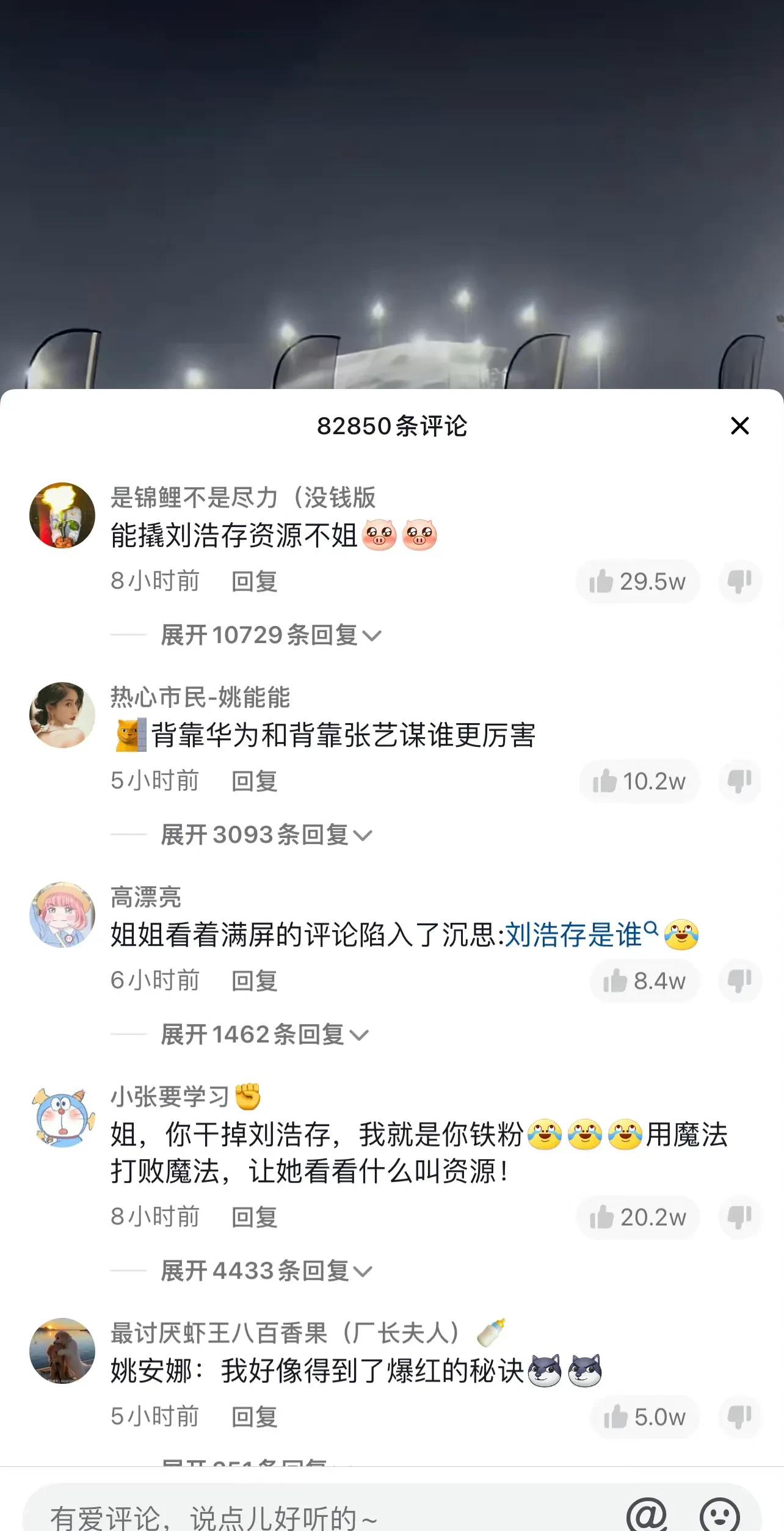Like the 10.2w comment by 热心市民-姚能能
Viewport: 784px width, 1531px height.
click(639, 781)
